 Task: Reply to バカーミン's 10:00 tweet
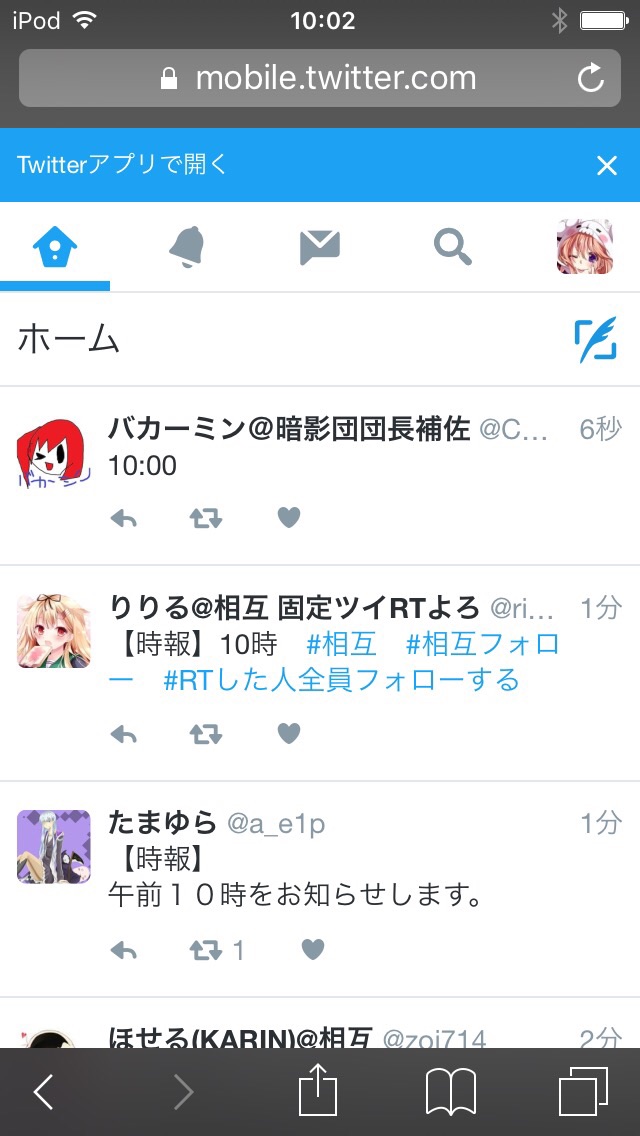tap(123, 518)
